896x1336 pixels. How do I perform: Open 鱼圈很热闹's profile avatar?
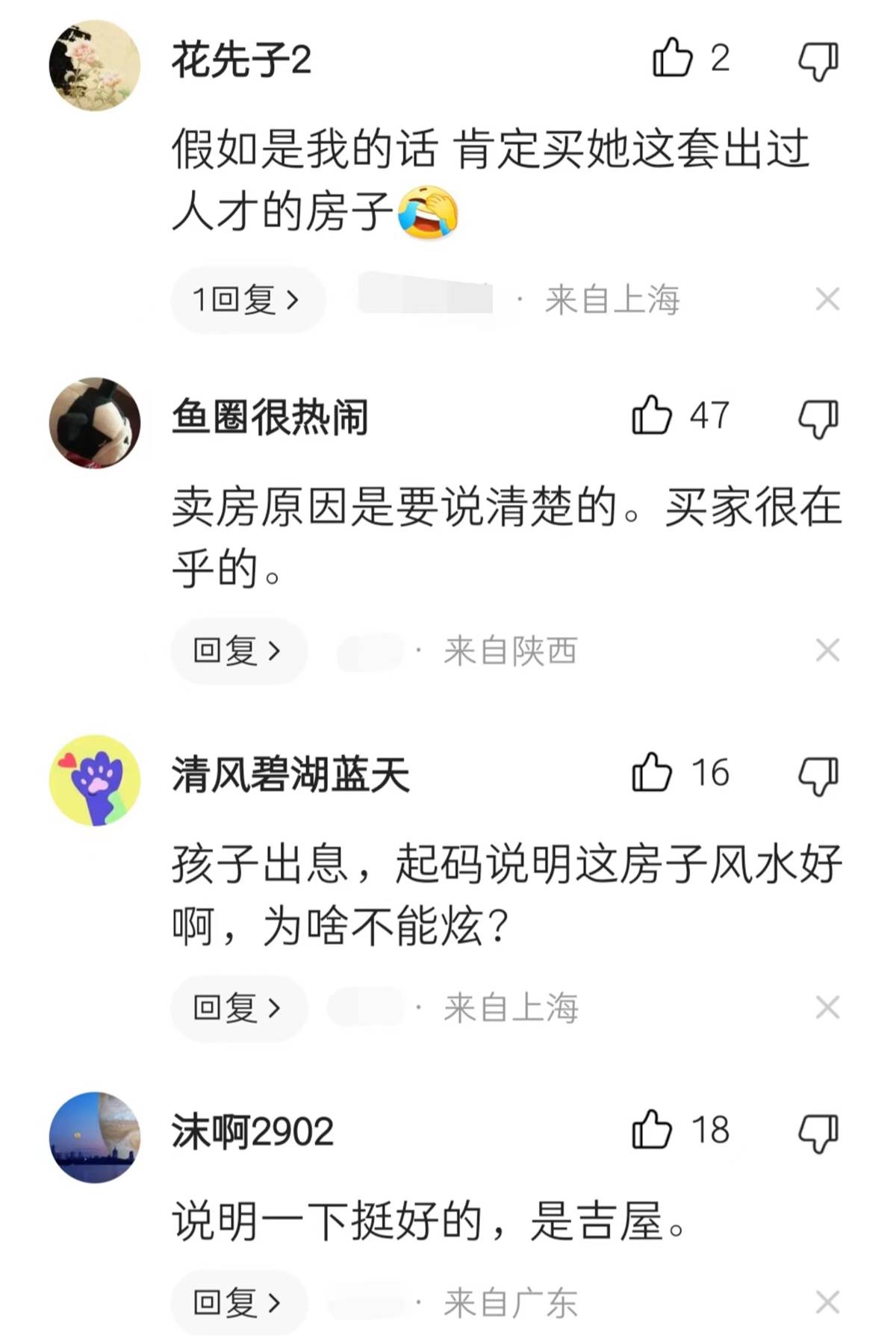tap(95, 423)
